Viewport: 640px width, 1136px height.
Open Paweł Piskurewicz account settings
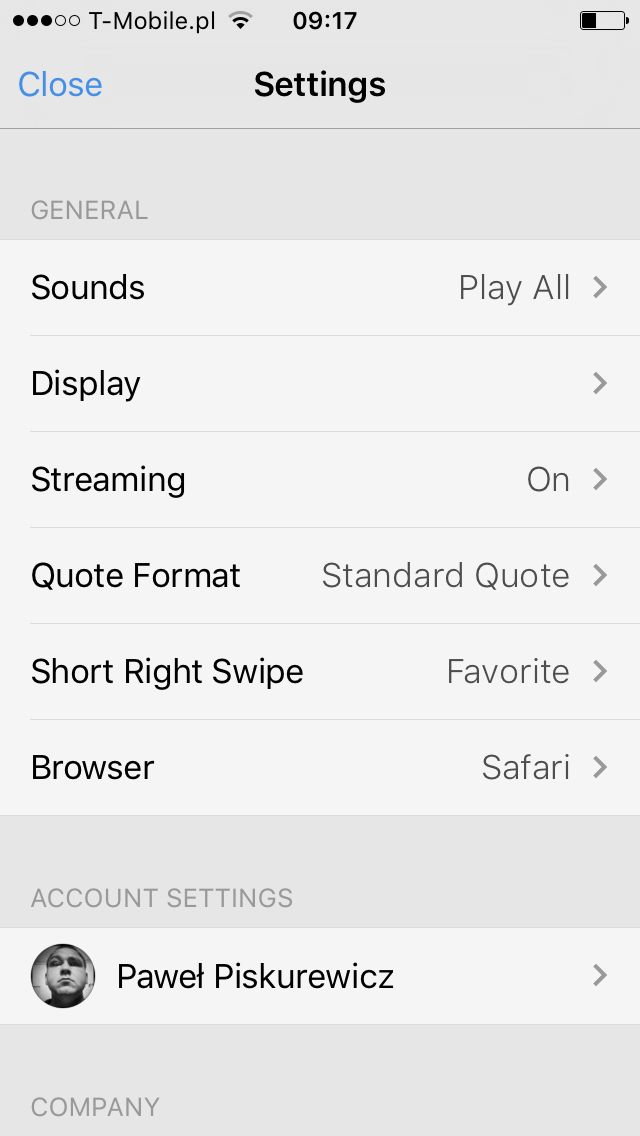(x=320, y=976)
